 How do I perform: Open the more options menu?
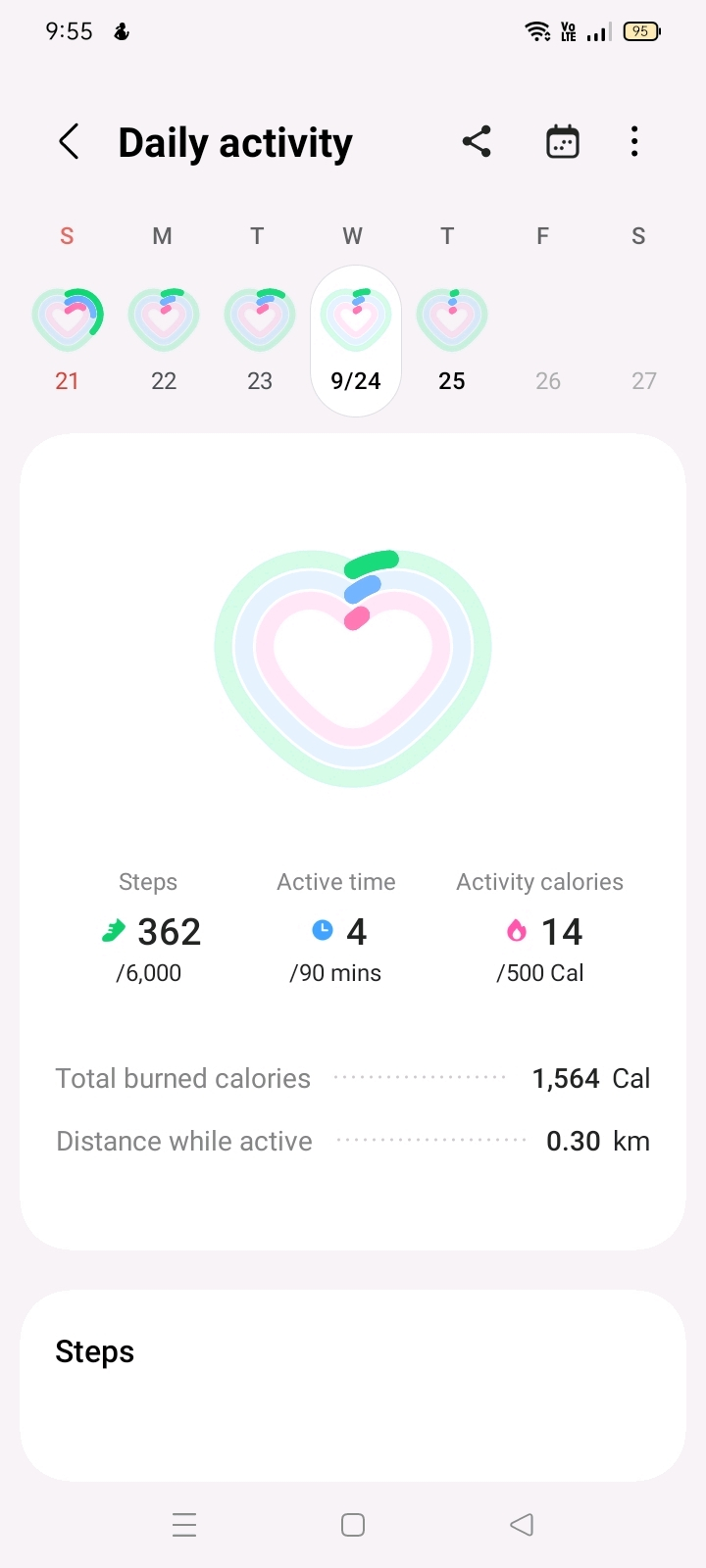[x=634, y=142]
